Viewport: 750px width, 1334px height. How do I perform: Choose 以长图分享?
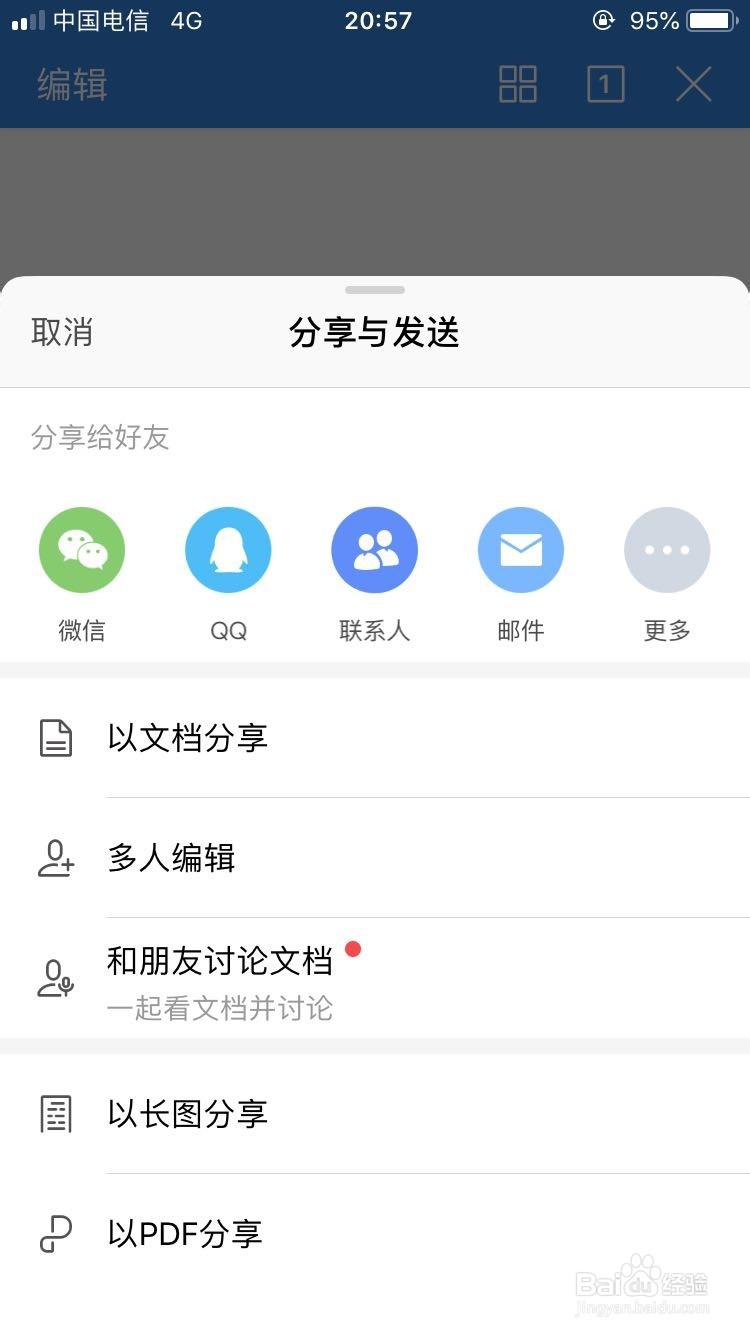click(375, 1114)
